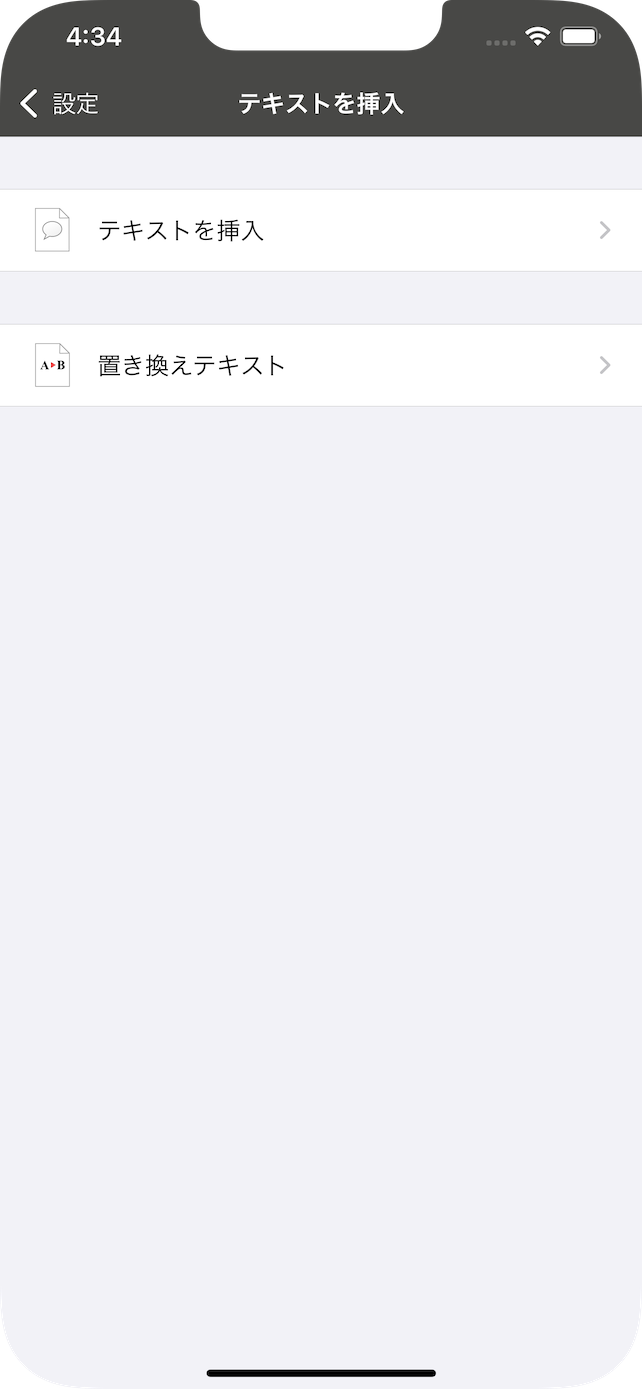Open the テキストを挿入 row
This screenshot has width=642, height=1389.
pyautogui.click(x=321, y=230)
